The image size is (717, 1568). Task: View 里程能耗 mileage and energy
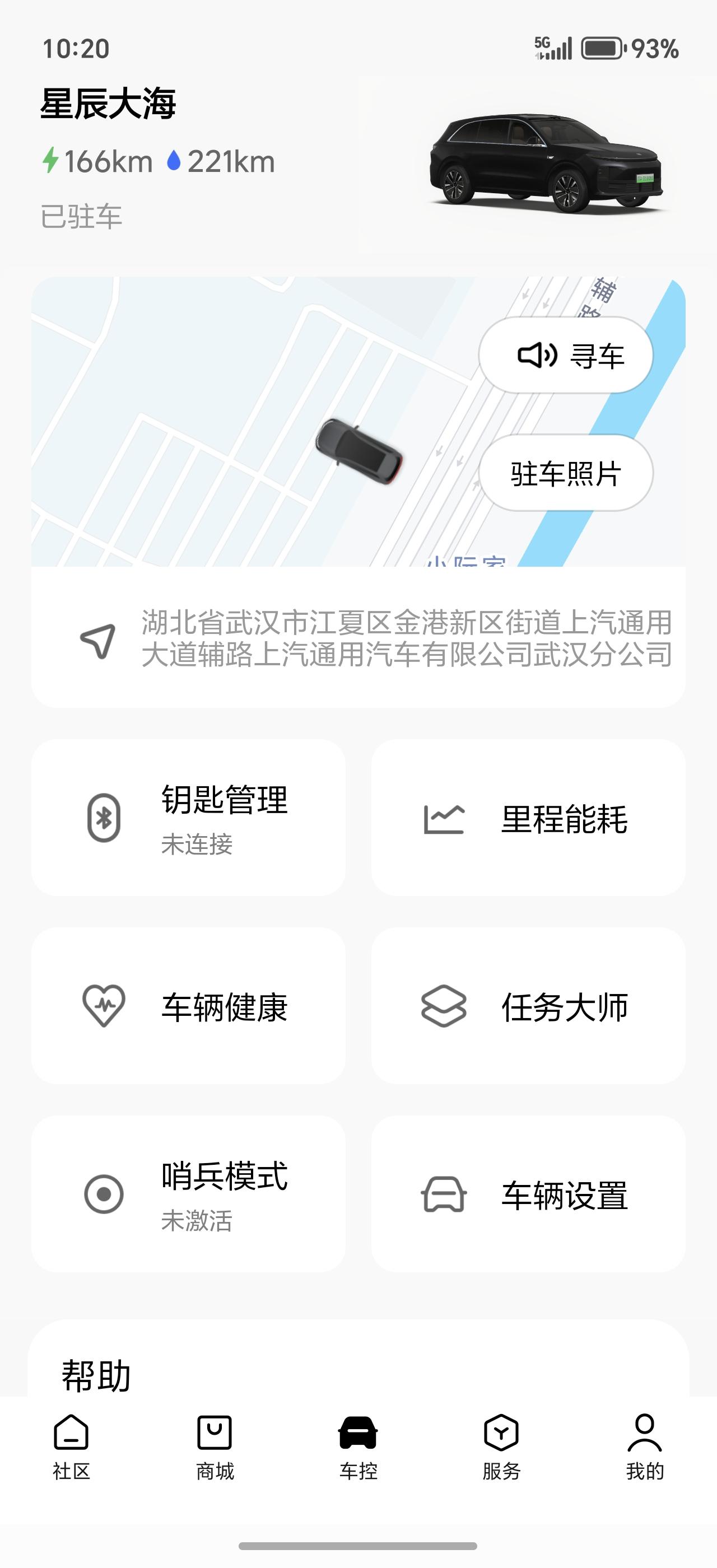coord(528,818)
